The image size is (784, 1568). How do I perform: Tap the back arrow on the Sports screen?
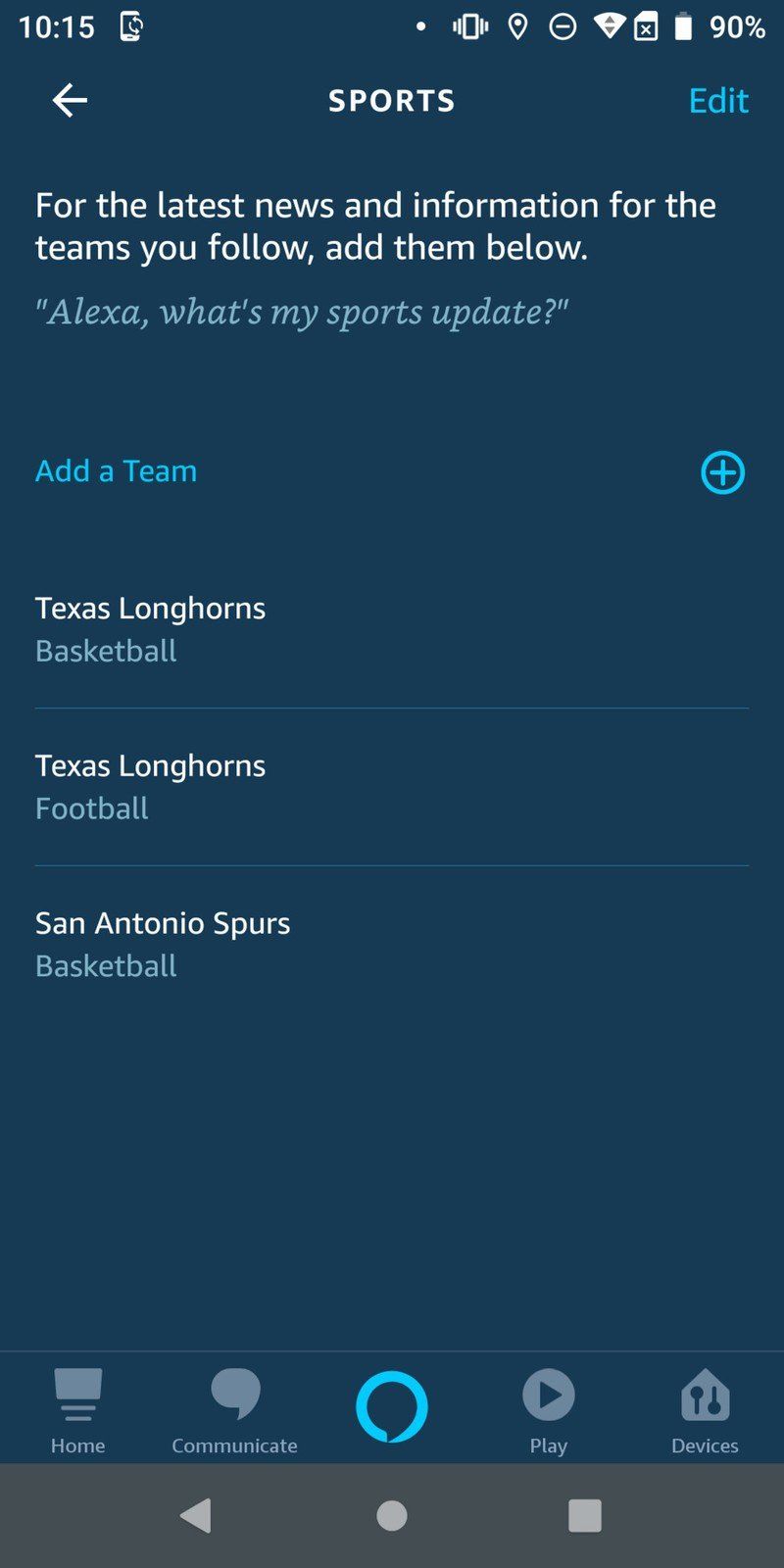(69, 100)
